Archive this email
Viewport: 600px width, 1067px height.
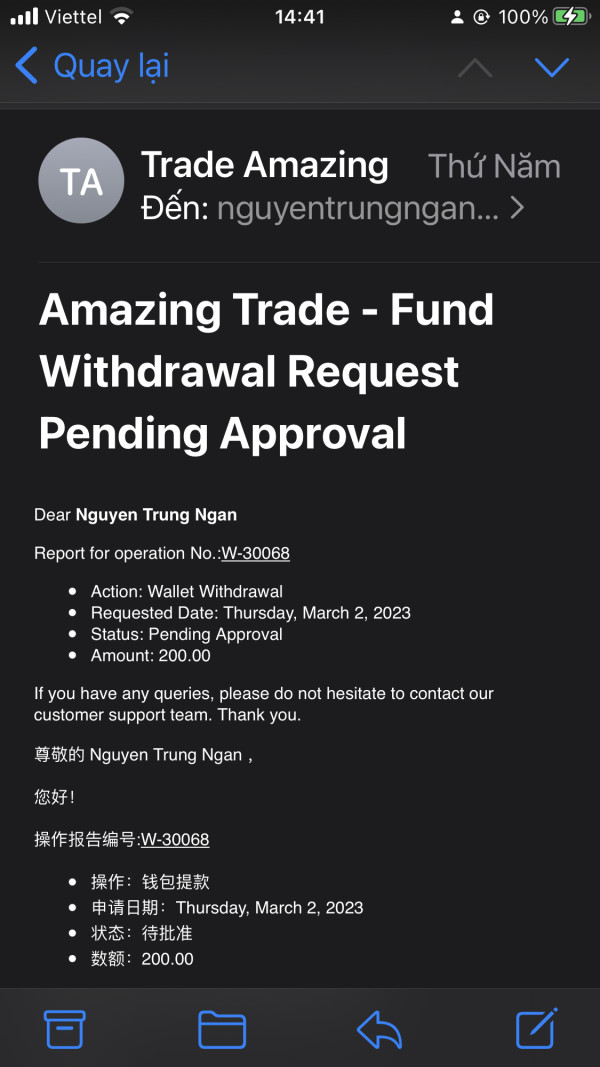(x=65, y=1029)
